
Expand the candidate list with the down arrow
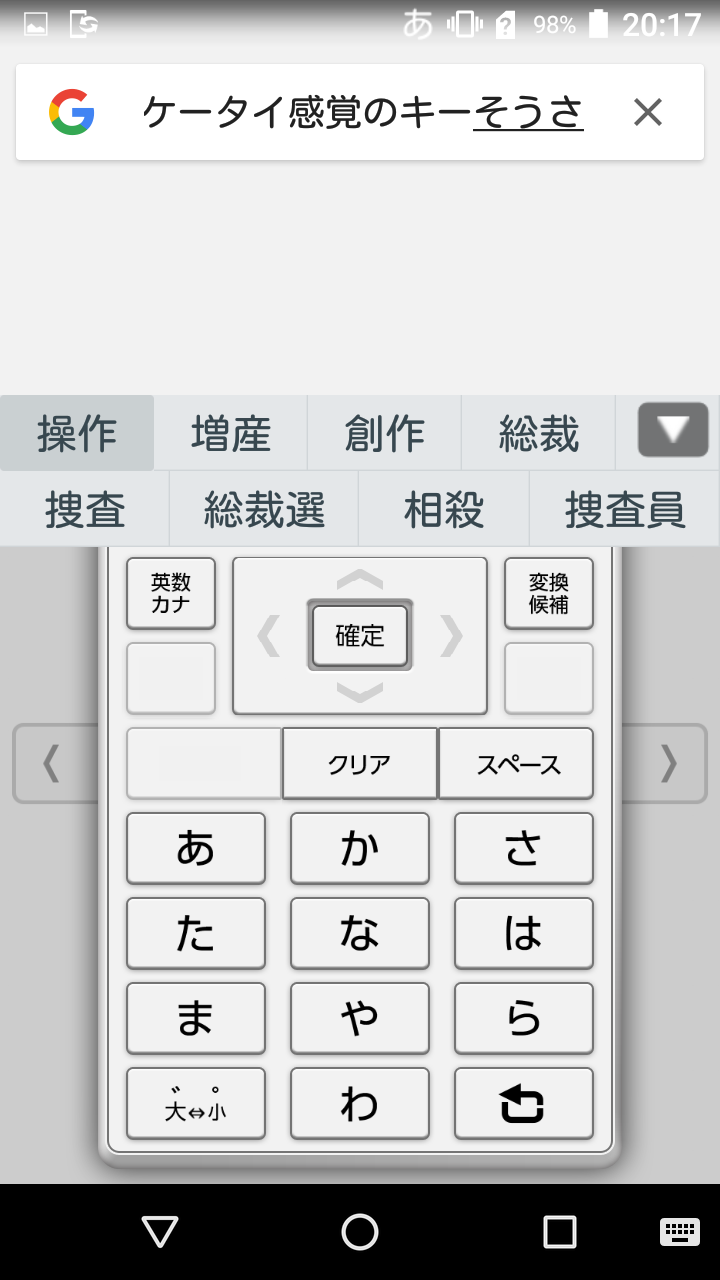673,430
